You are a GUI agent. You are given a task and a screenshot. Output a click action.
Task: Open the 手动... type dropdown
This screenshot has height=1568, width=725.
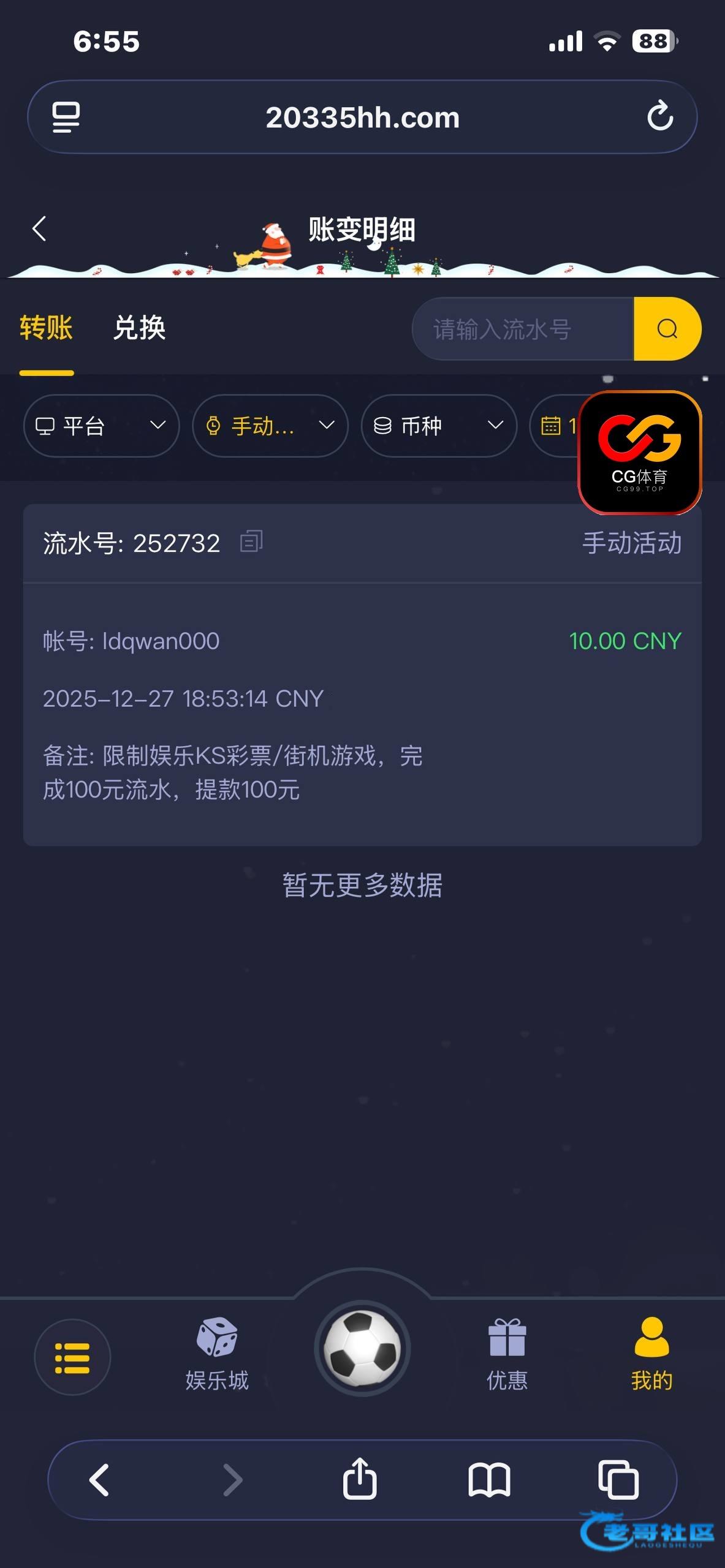[270, 426]
